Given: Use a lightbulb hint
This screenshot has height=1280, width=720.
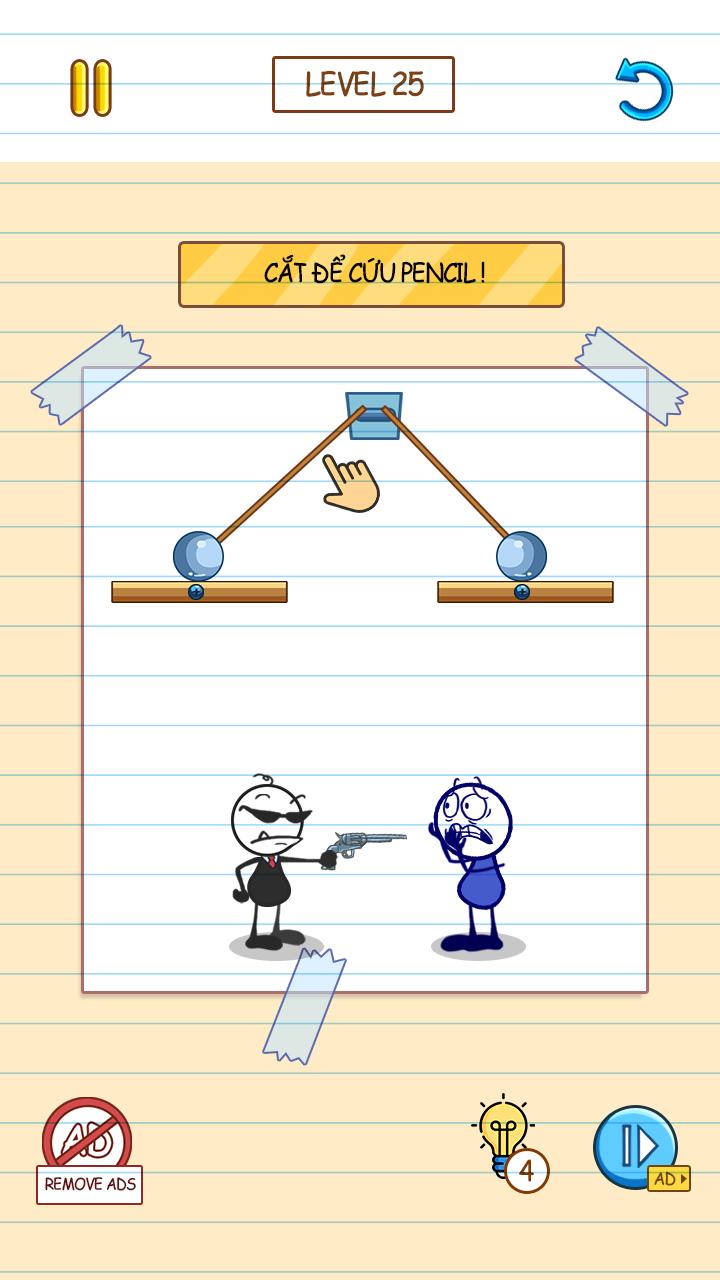Looking at the screenshot, I should pyautogui.click(x=505, y=1138).
